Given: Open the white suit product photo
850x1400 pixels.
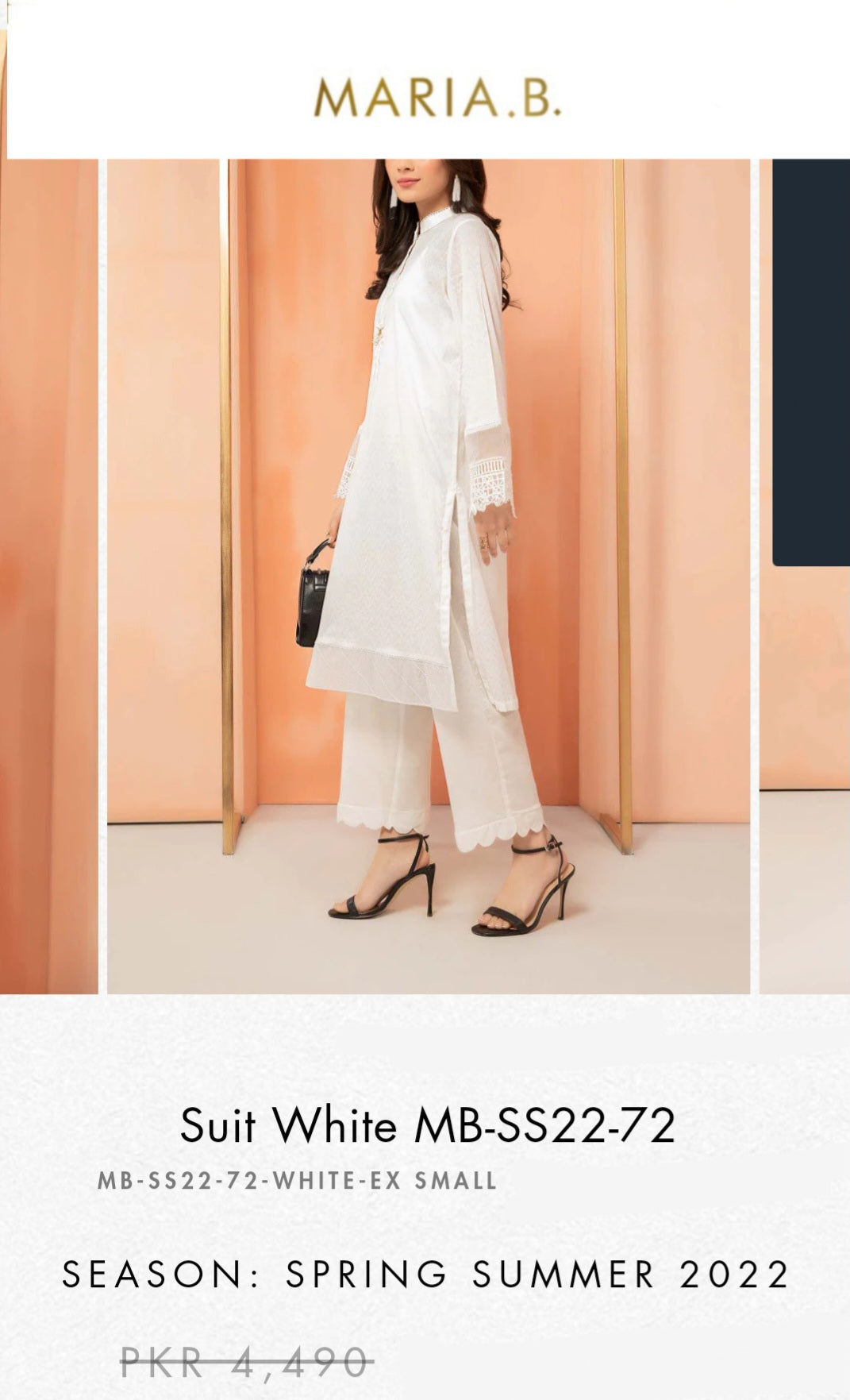Looking at the screenshot, I should tap(428, 576).
